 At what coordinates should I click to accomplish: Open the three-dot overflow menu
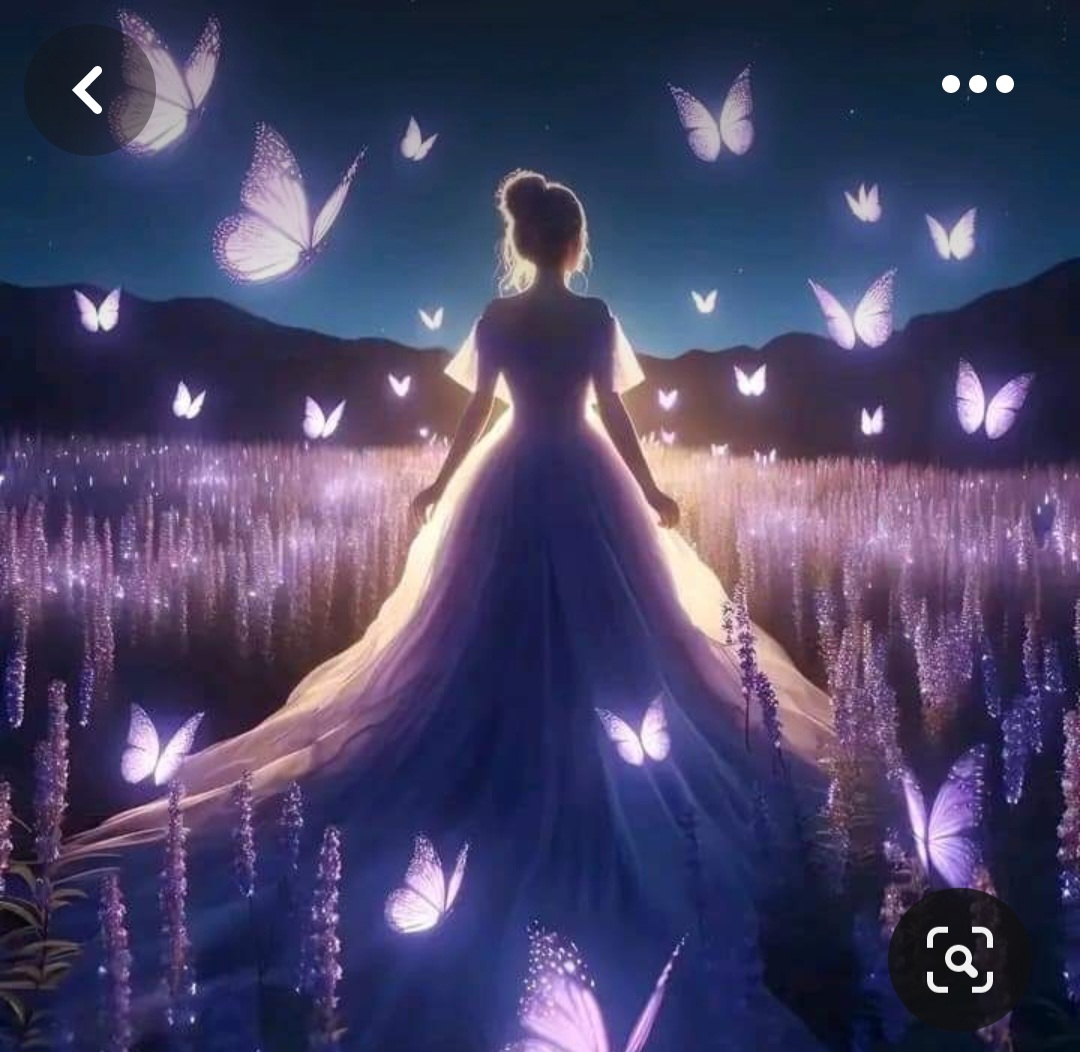point(977,84)
